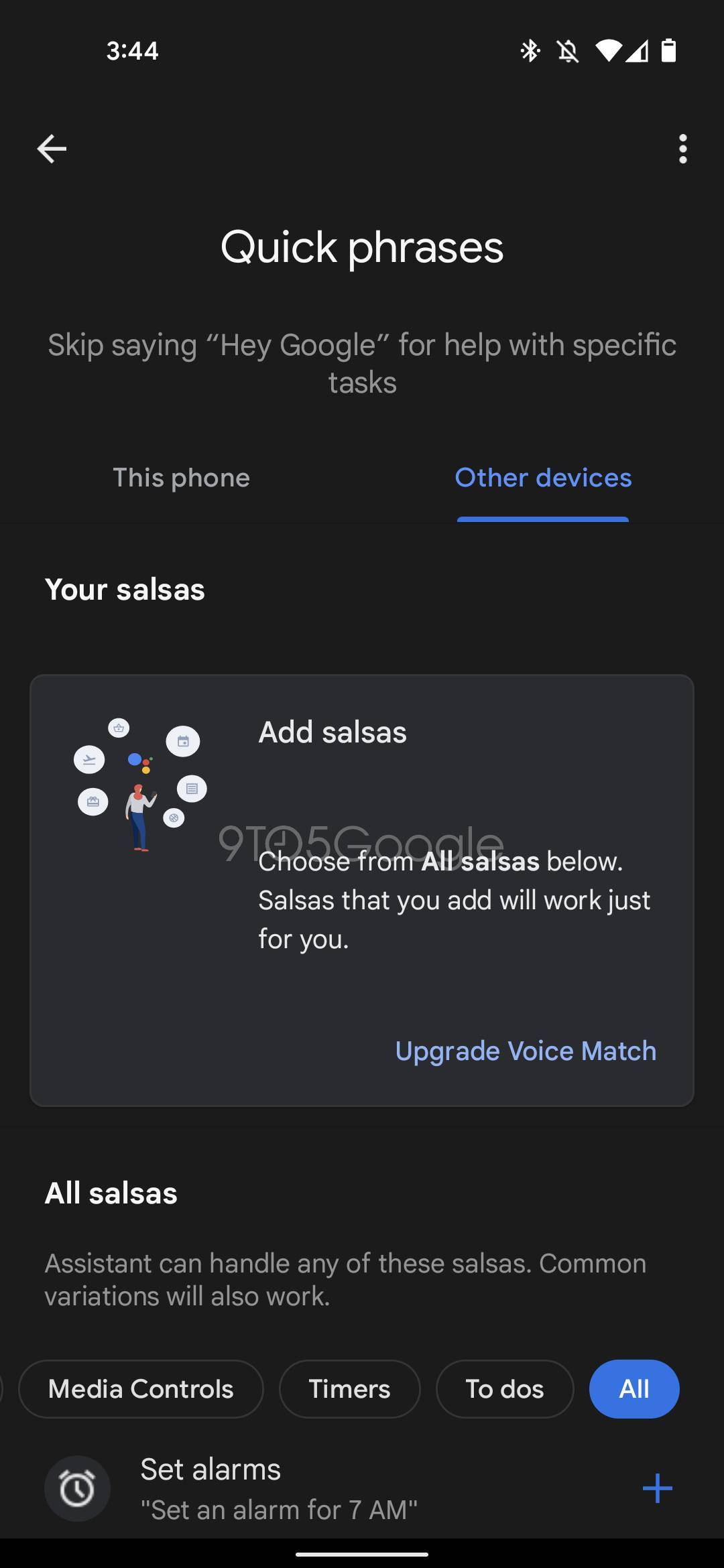The width and height of the screenshot is (724, 1568).
Task: Select the All filter chip
Action: 633,1389
